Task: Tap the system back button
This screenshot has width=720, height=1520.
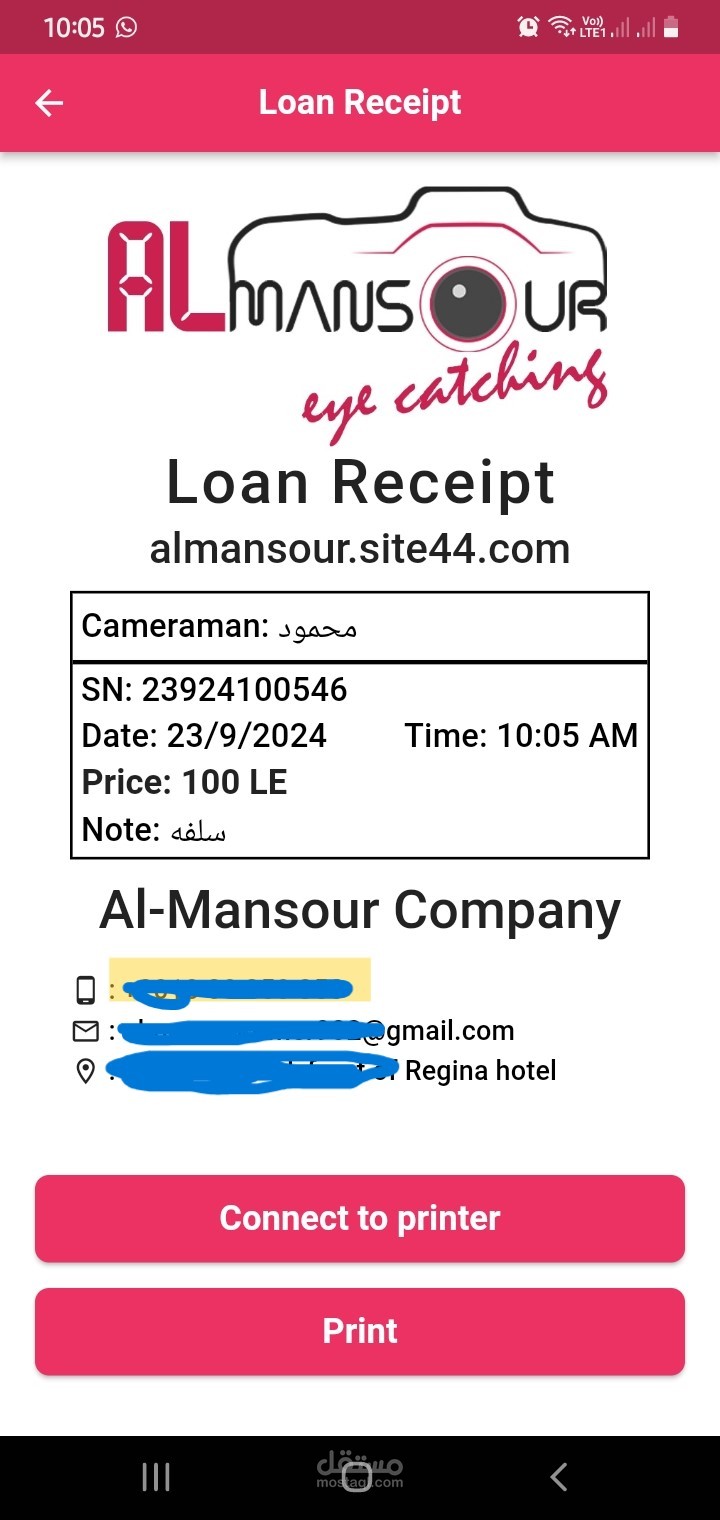Action: [x=559, y=1476]
